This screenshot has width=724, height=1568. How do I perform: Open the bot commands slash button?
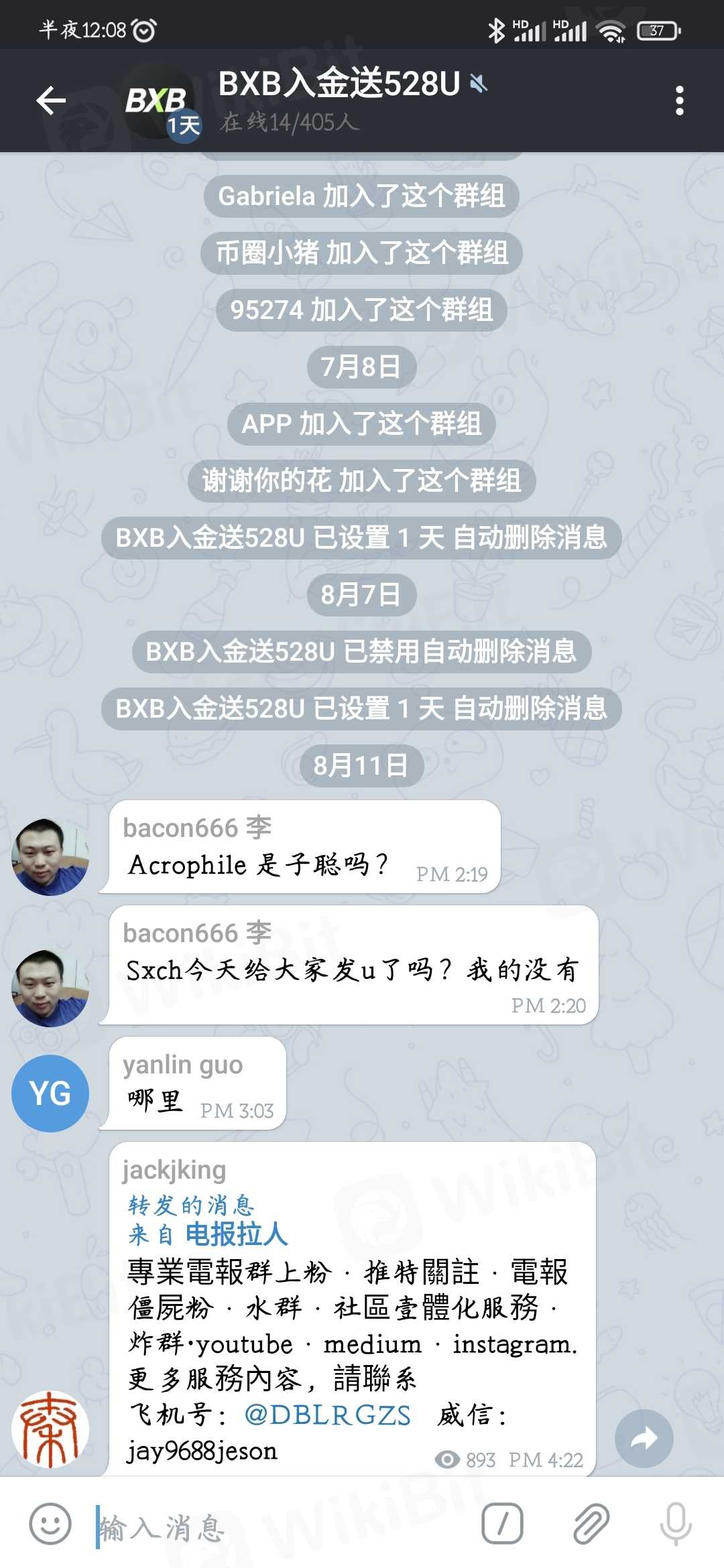(x=502, y=1523)
